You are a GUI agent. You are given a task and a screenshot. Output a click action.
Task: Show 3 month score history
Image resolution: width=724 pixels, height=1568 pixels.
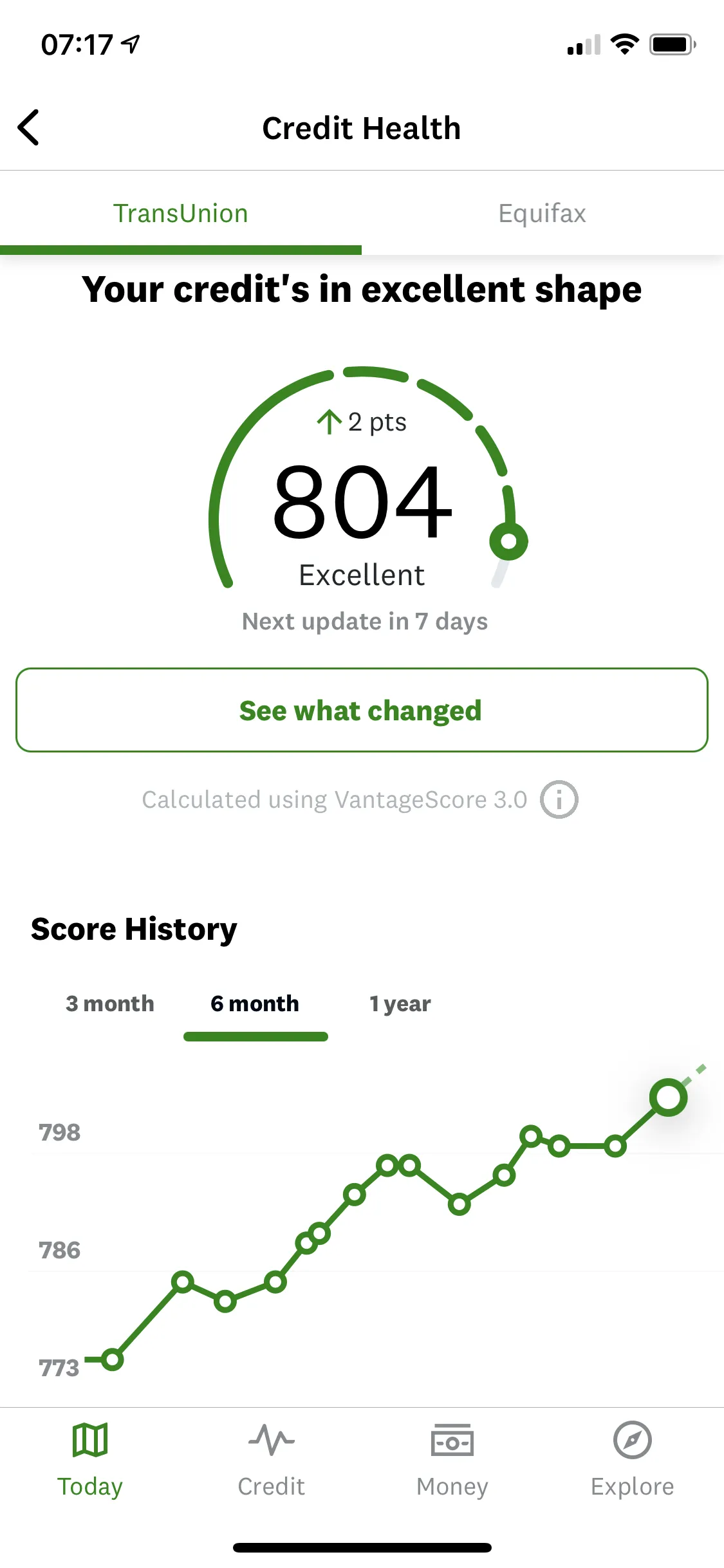click(110, 1003)
